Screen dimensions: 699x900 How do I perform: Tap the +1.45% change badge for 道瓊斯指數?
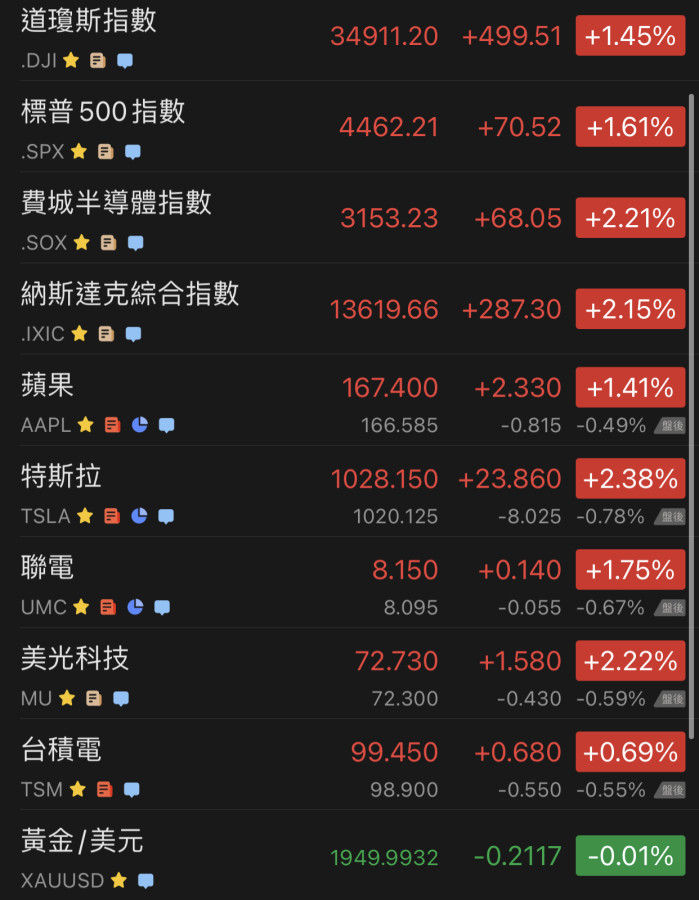pos(630,37)
